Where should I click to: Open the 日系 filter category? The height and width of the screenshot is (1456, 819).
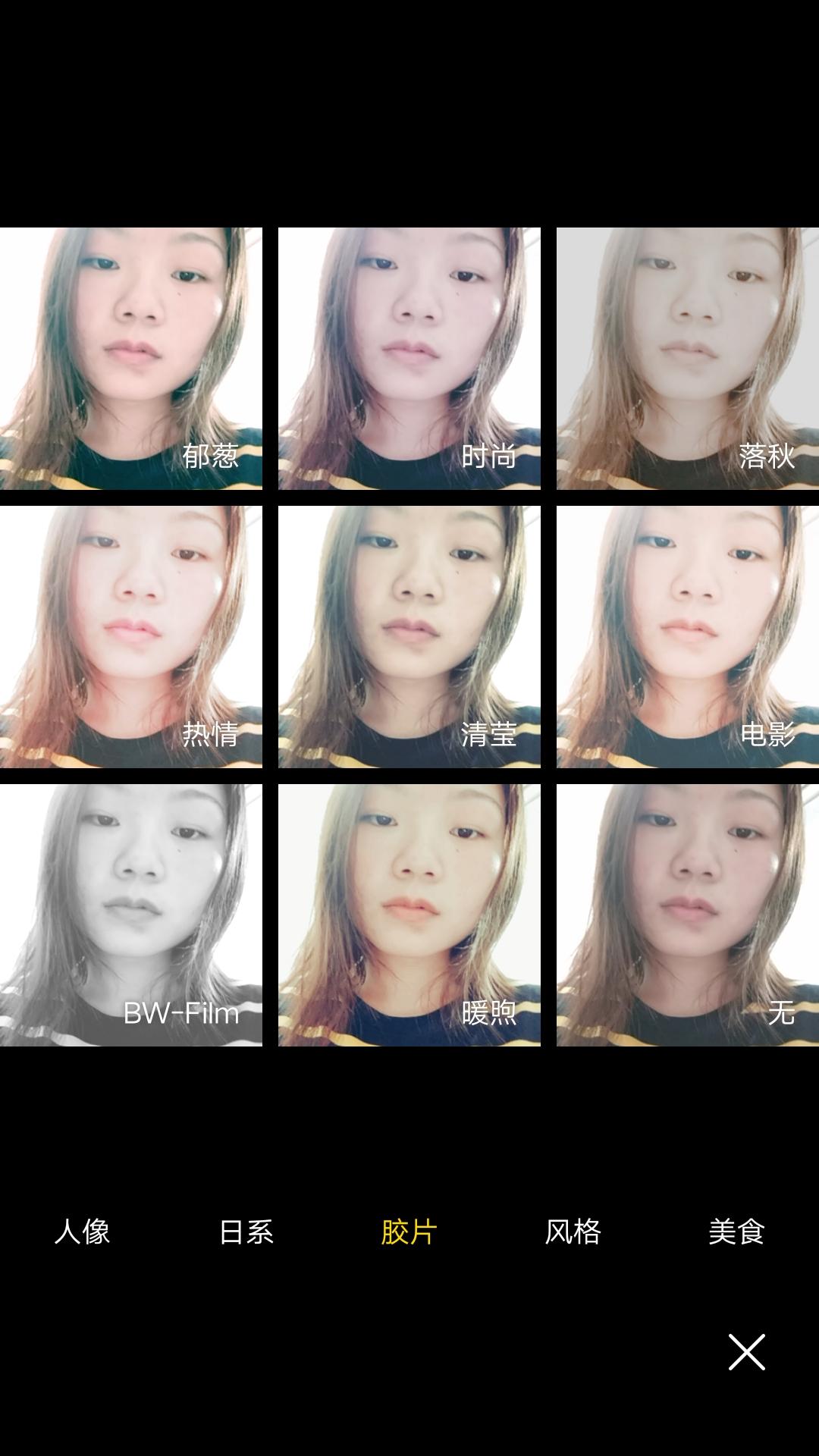point(246,1232)
